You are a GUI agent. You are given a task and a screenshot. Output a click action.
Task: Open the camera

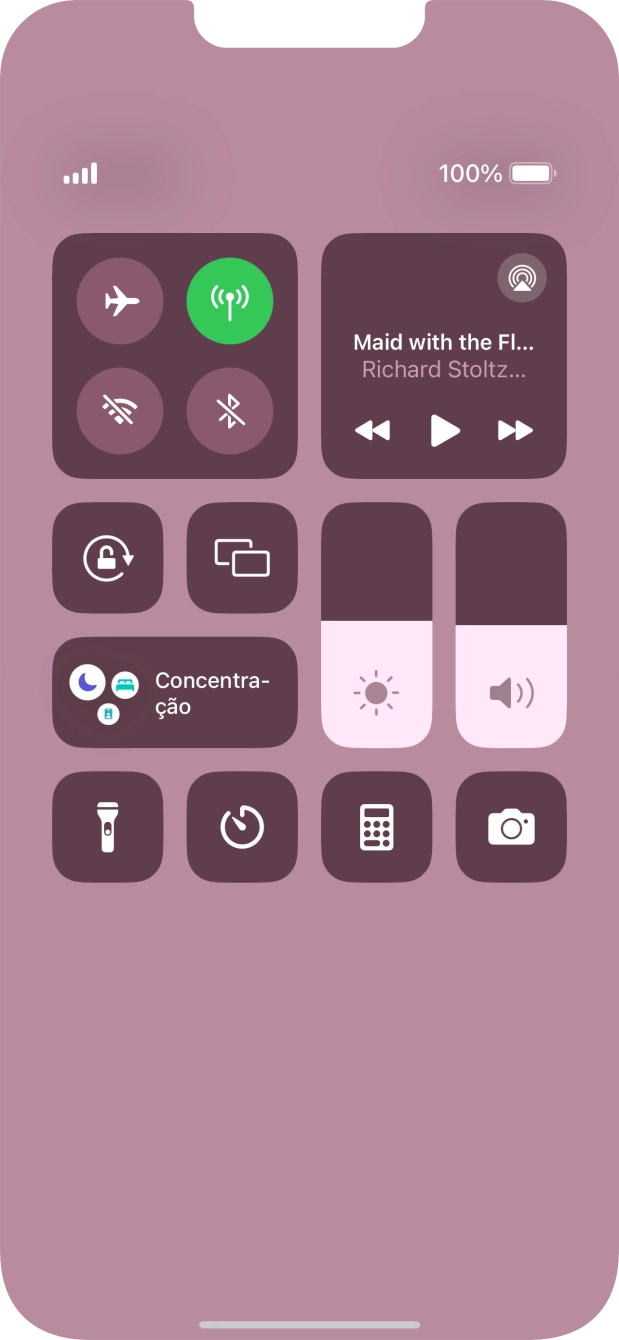coord(511,827)
